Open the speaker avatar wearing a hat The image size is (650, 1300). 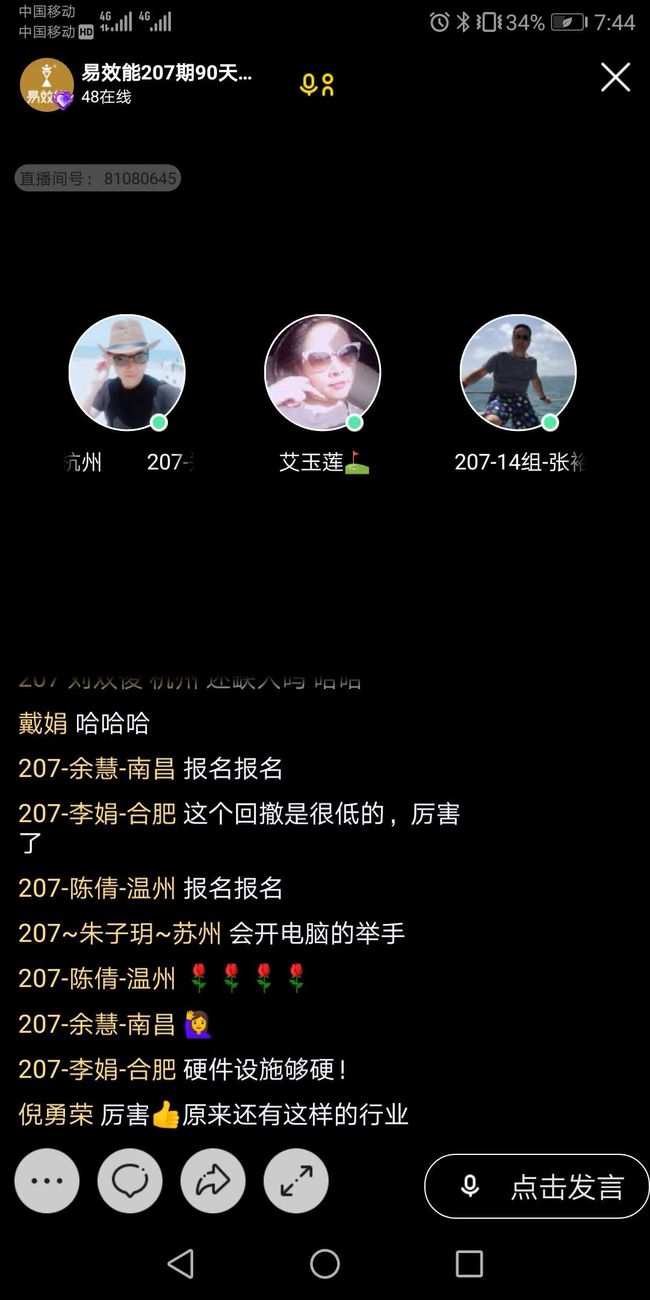127,373
